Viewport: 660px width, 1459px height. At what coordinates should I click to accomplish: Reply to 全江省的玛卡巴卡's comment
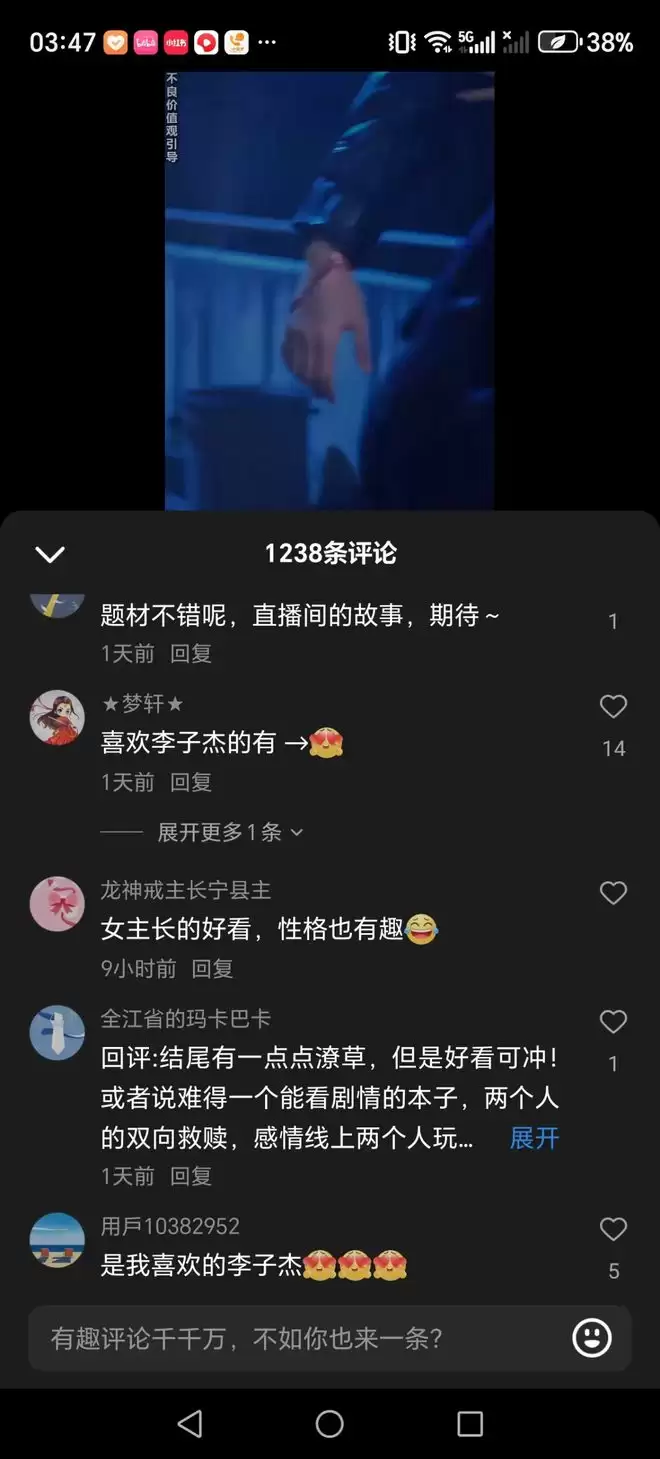point(191,1176)
